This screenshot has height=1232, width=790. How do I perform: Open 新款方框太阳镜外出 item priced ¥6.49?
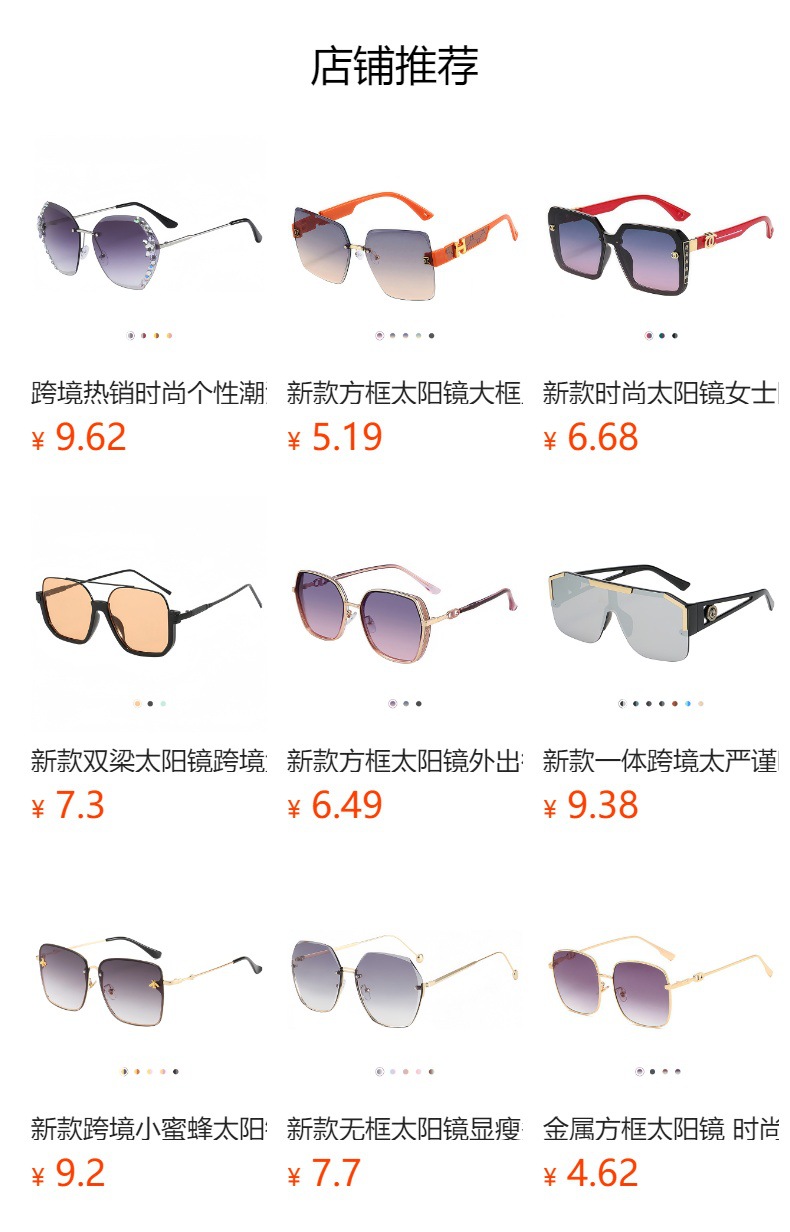(x=405, y=664)
